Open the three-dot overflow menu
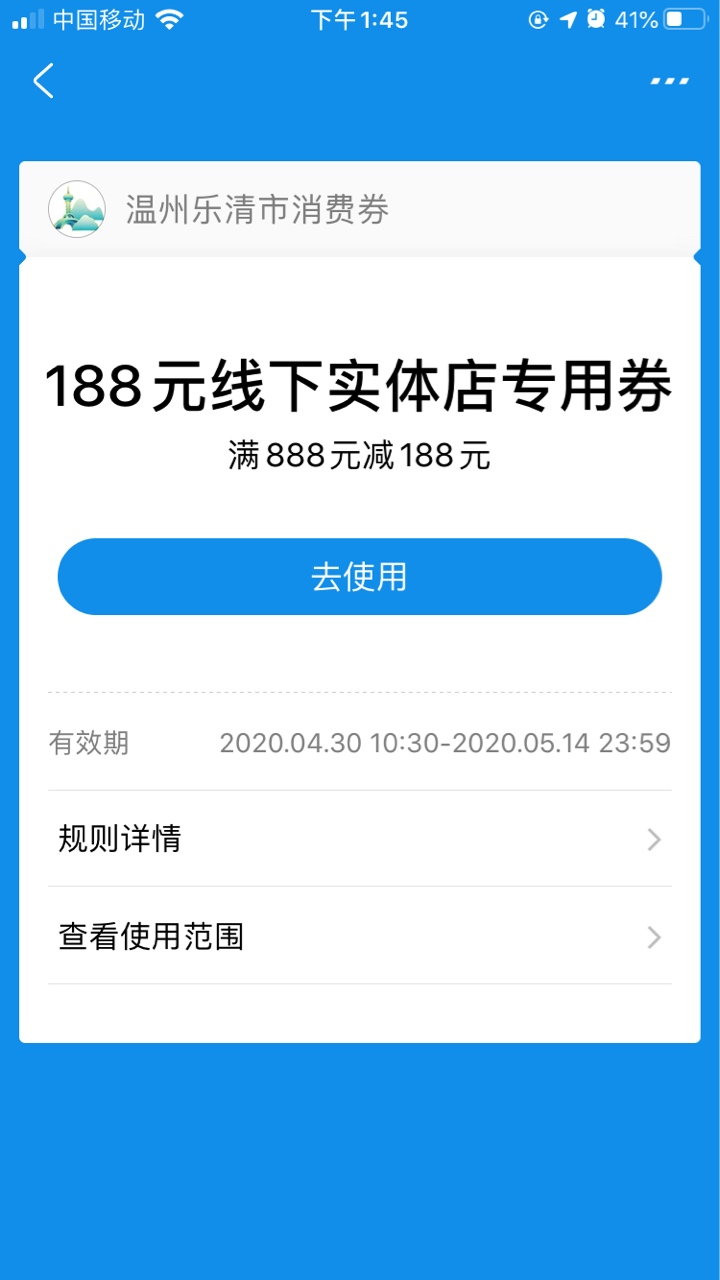The width and height of the screenshot is (720, 1280). (x=669, y=81)
